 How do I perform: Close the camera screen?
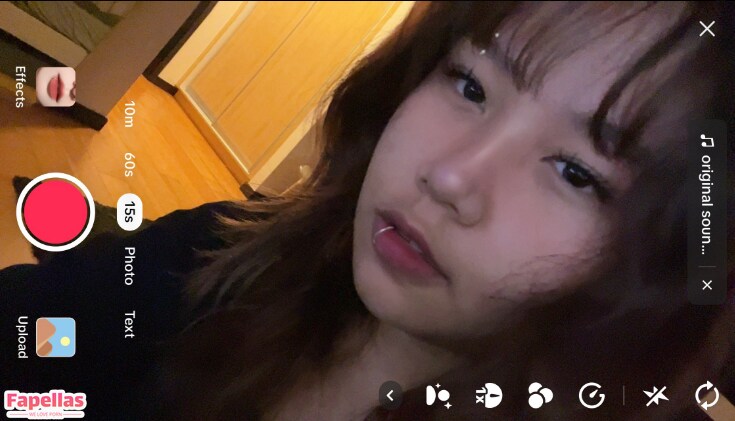click(707, 29)
